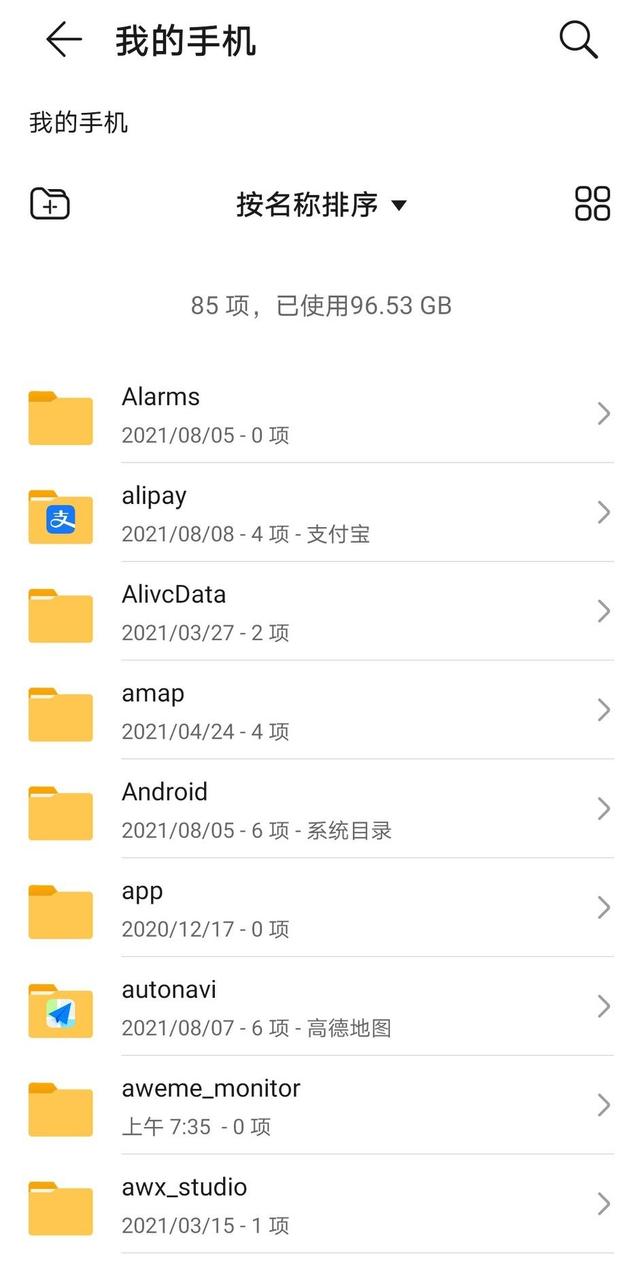Open the Alarms folder
The image size is (640, 1261).
click(320, 414)
